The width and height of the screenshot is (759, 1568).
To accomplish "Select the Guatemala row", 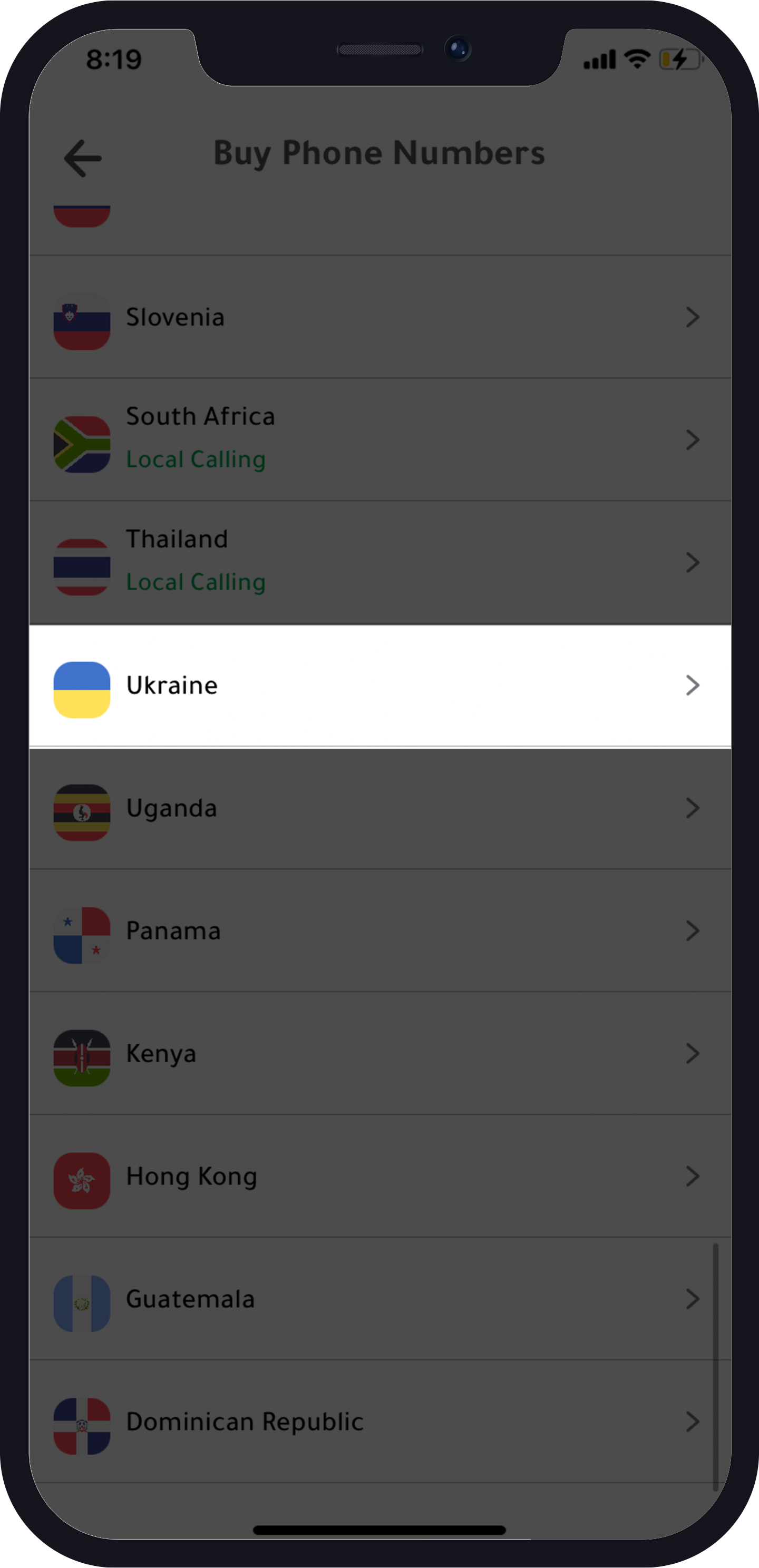I will [379, 1299].
